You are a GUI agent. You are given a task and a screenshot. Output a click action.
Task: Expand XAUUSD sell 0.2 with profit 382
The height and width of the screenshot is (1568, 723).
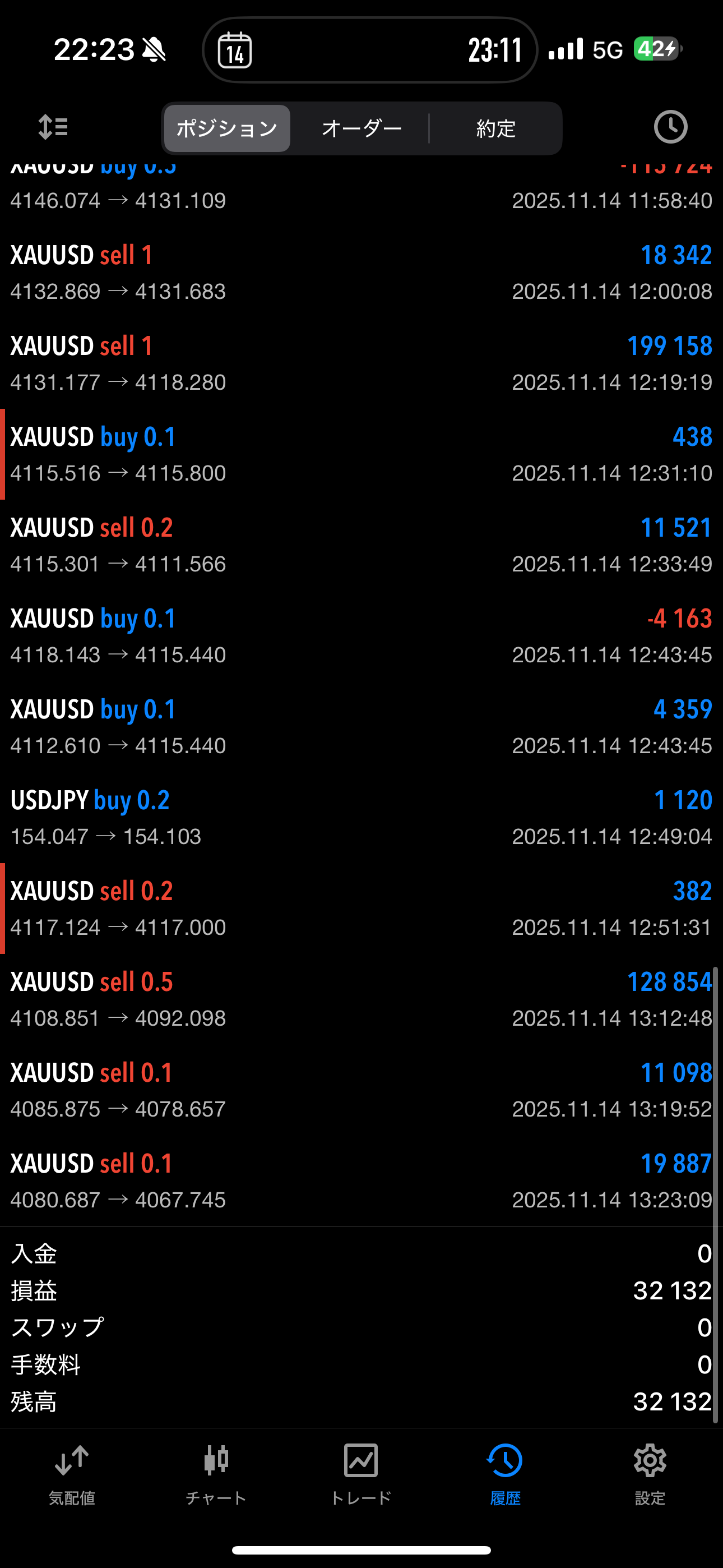[x=361, y=908]
